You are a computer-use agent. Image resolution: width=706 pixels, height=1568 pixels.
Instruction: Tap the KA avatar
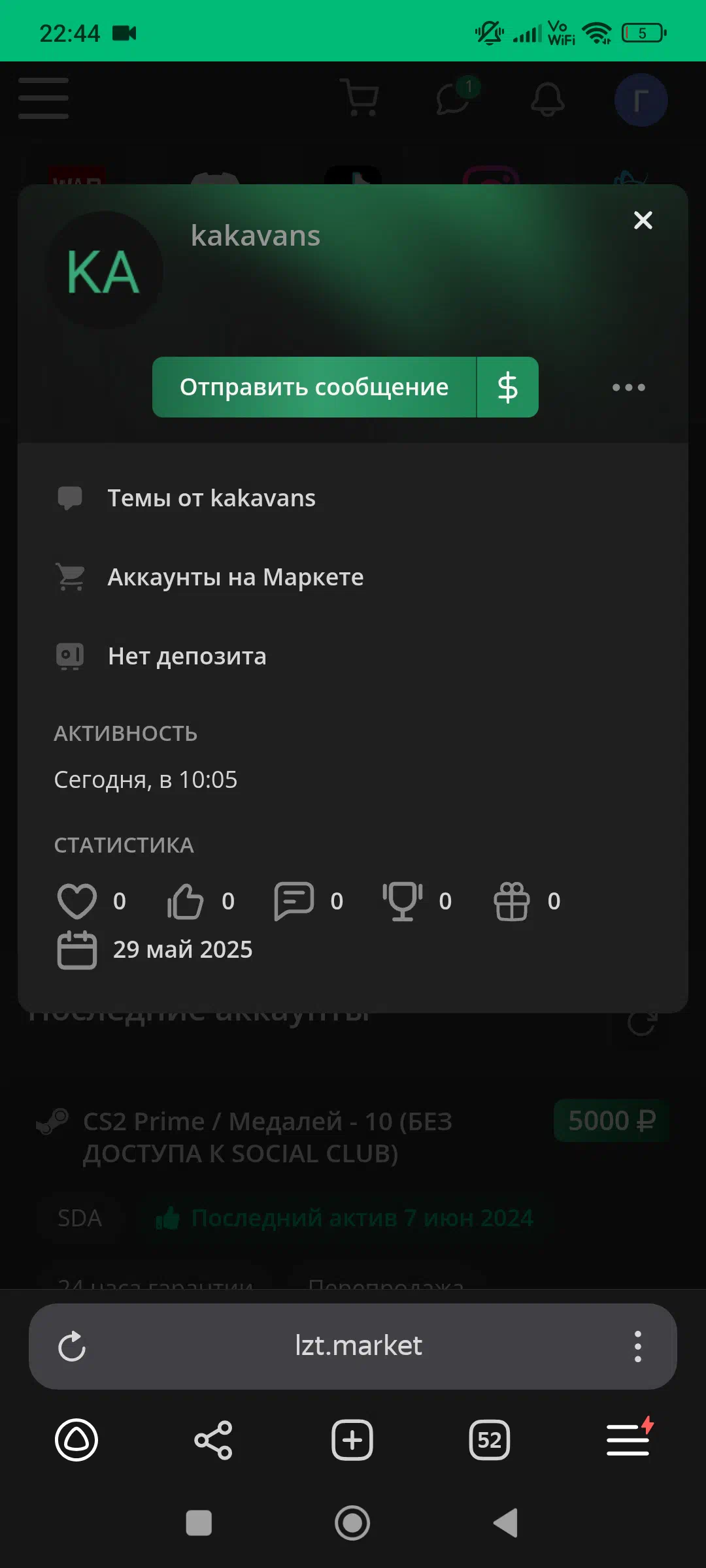point(103,270)
